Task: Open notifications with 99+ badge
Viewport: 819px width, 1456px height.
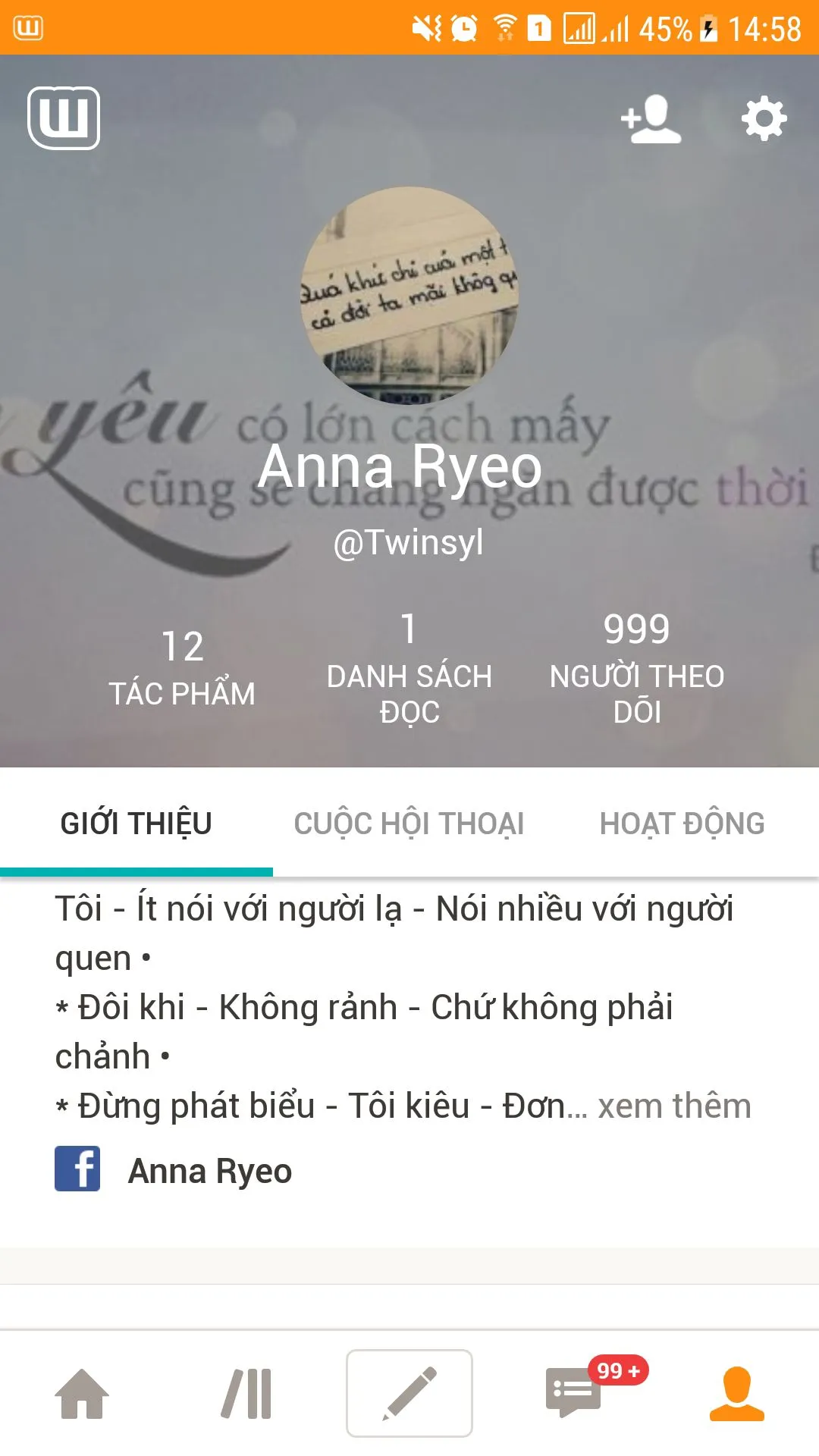Action: 574,1394
